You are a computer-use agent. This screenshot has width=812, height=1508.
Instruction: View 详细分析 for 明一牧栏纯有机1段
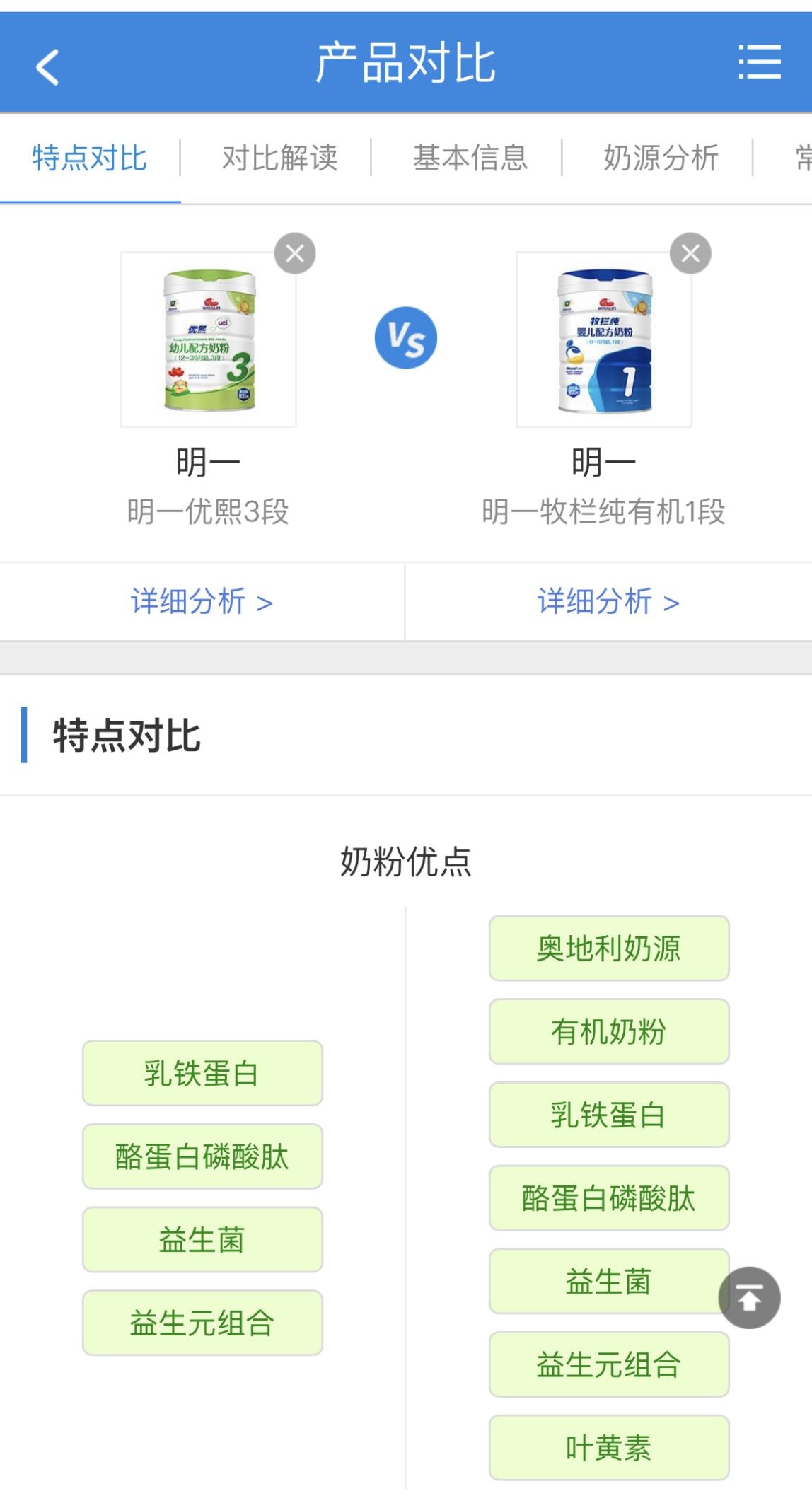point(608,602)
